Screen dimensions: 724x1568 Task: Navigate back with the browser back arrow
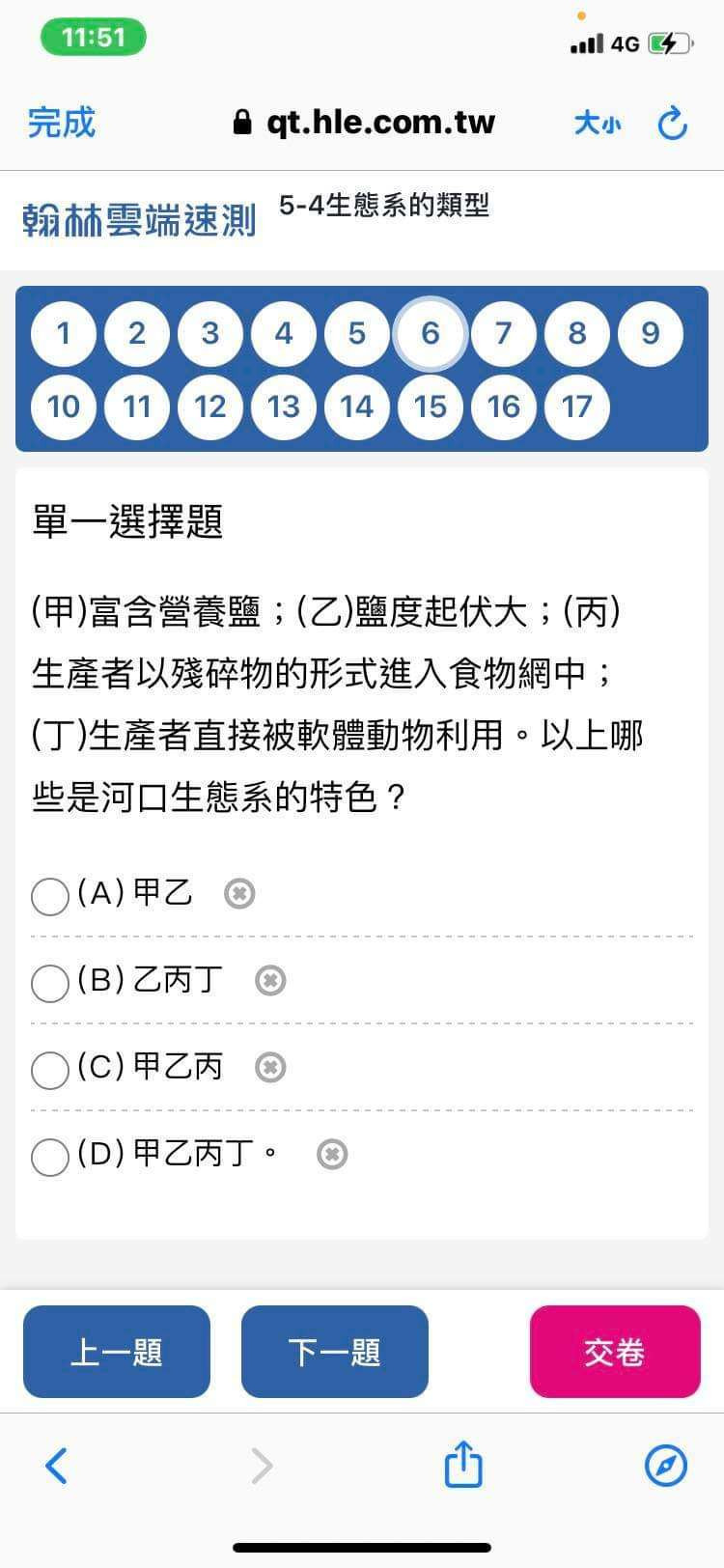[57, 1466]
